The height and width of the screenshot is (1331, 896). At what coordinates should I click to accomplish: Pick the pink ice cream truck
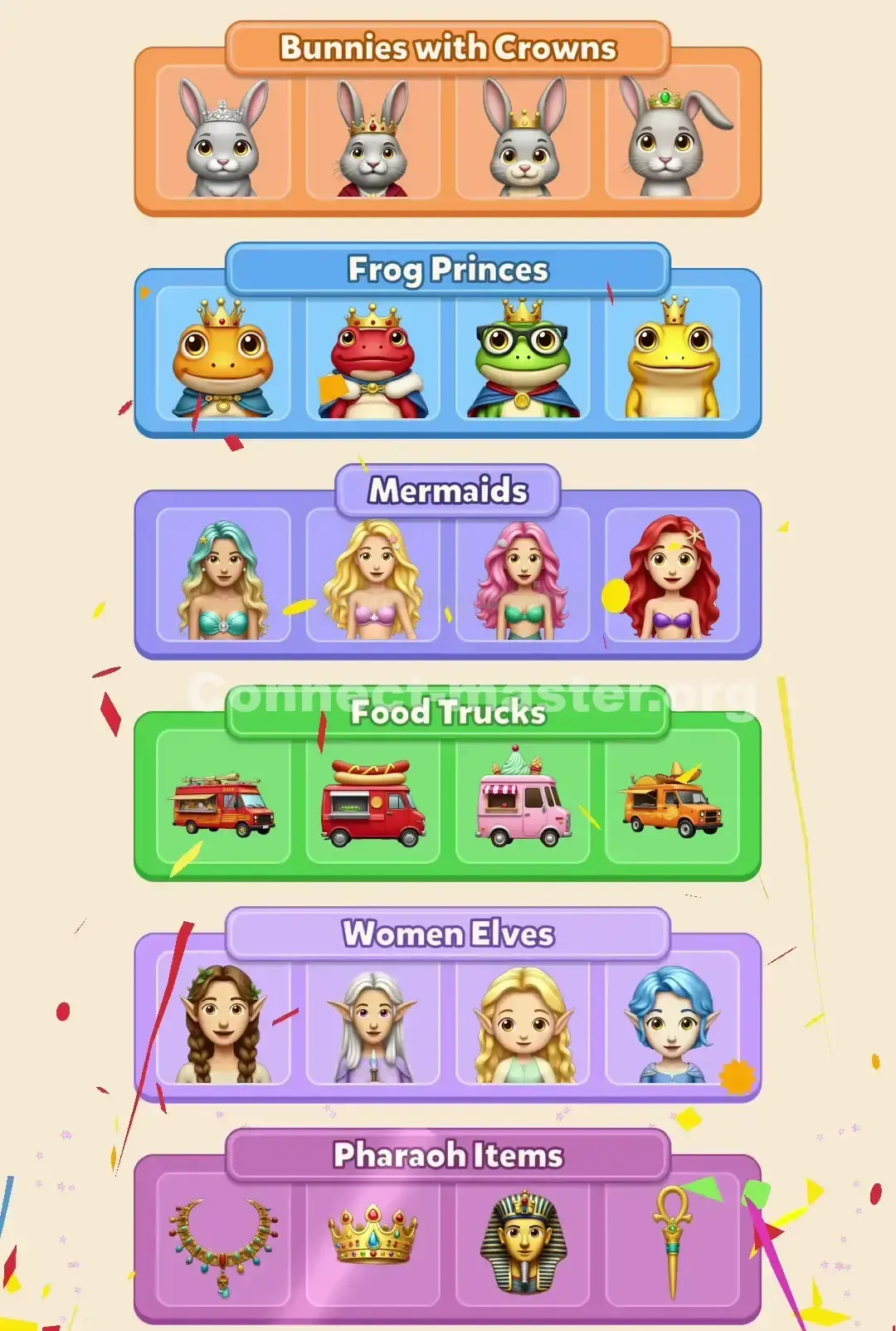point(523,801)
